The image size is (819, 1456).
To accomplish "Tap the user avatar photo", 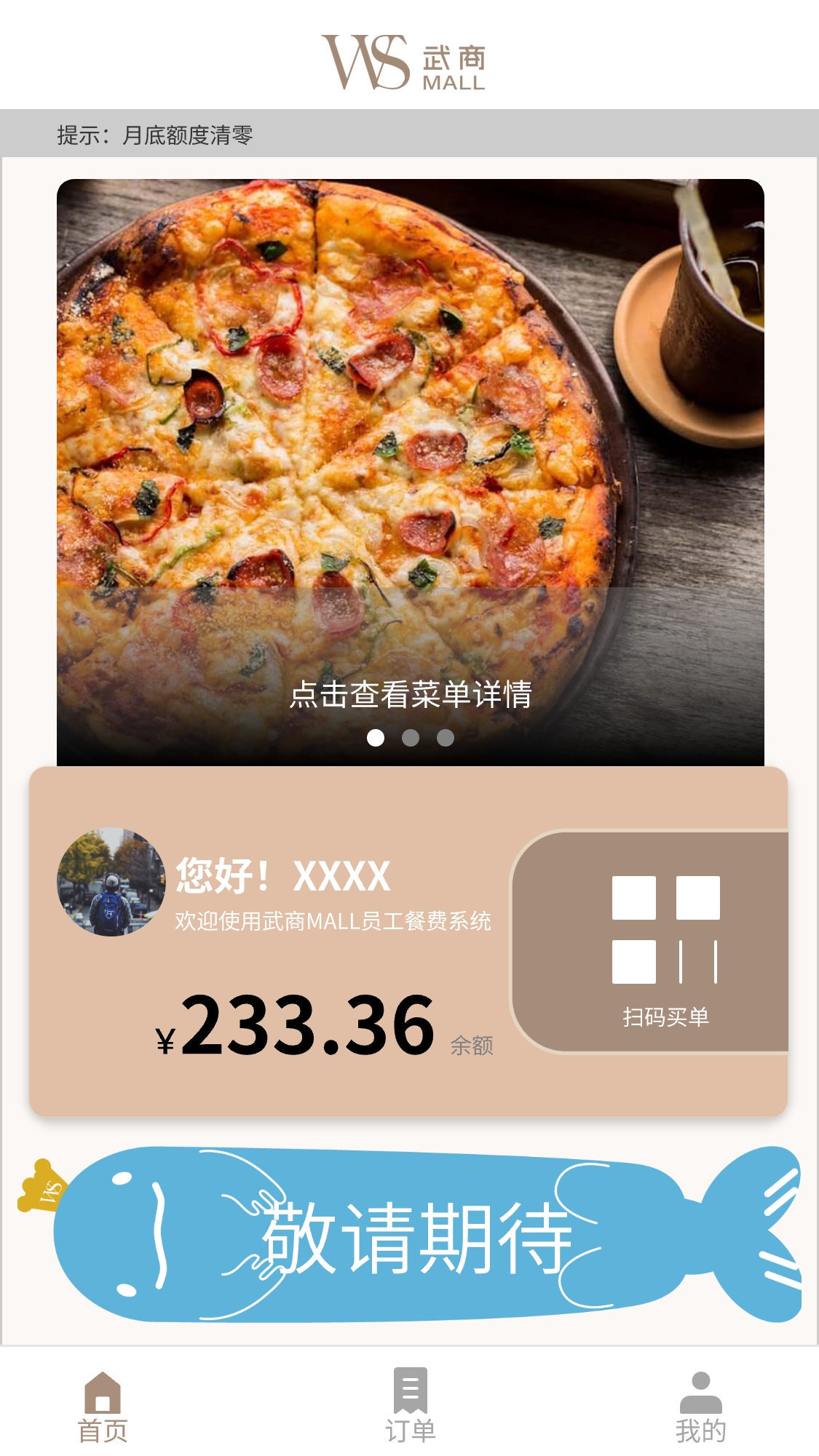I will (x=111, y=882).
